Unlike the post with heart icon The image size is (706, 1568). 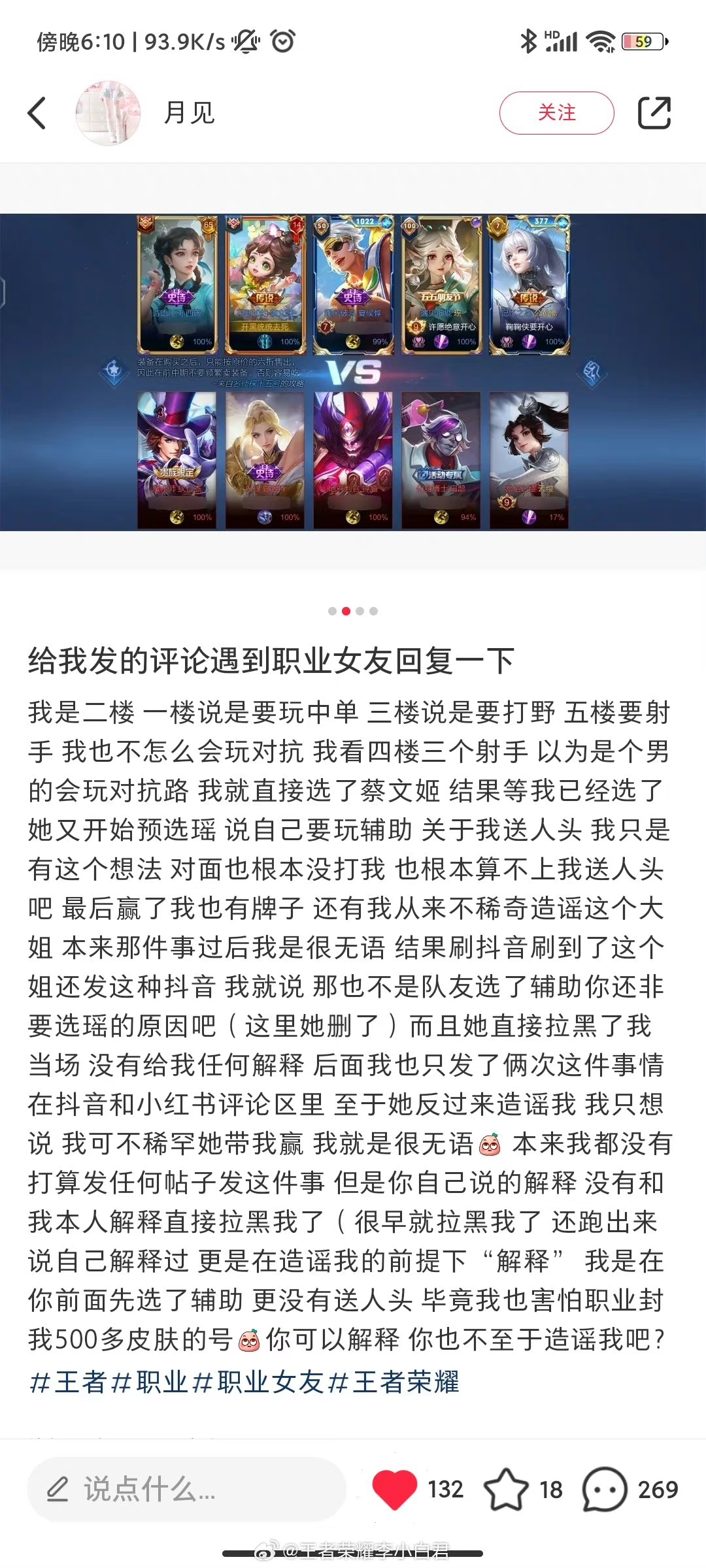(394, 1490)
